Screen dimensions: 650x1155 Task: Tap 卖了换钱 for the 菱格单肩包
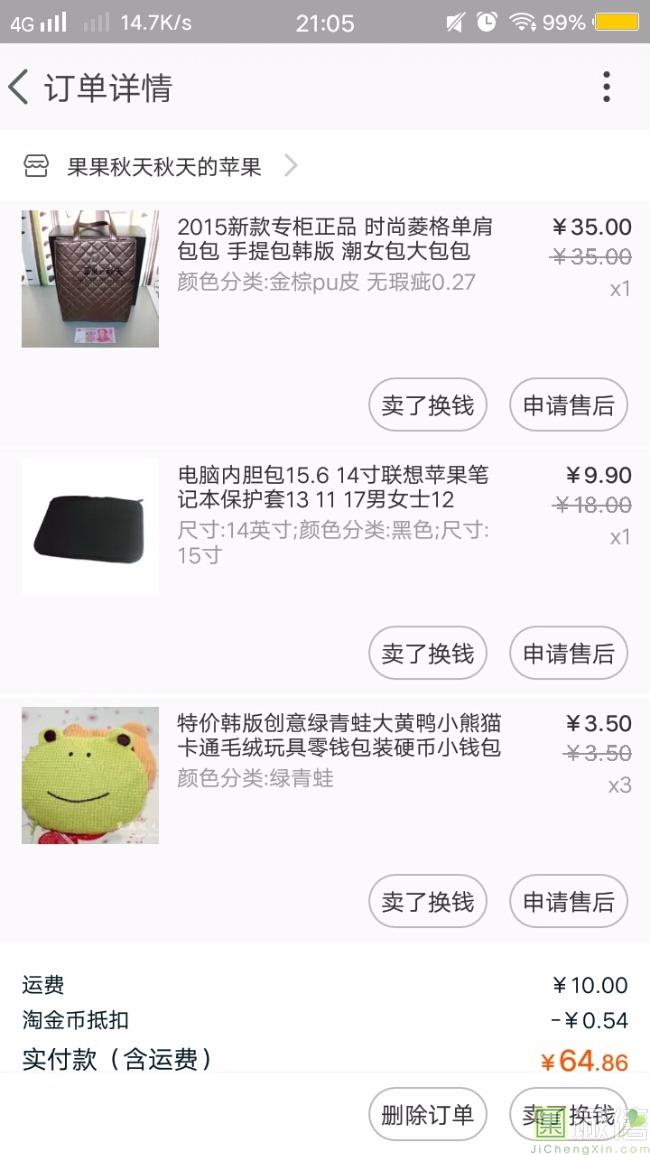click(x=427, y=406)
